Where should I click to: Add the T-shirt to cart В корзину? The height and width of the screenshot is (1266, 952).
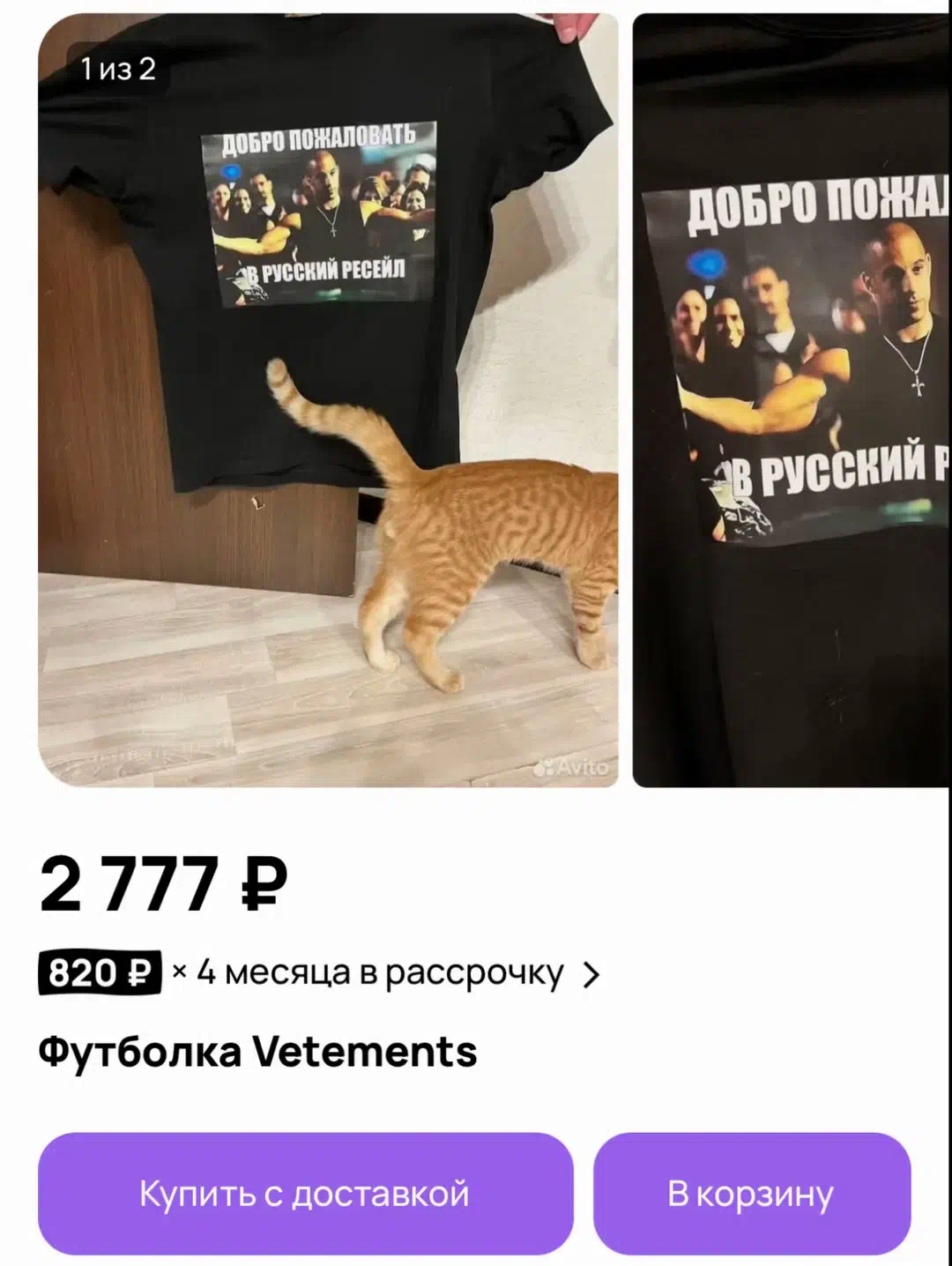751,1194
